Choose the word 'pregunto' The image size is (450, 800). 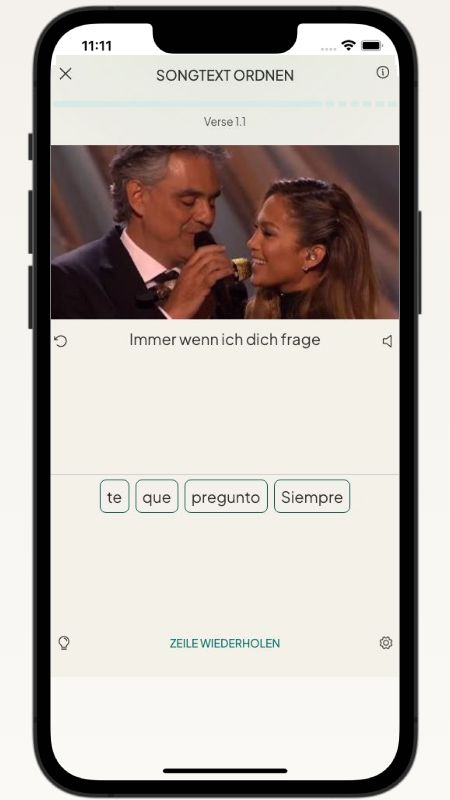pos(226,496)
